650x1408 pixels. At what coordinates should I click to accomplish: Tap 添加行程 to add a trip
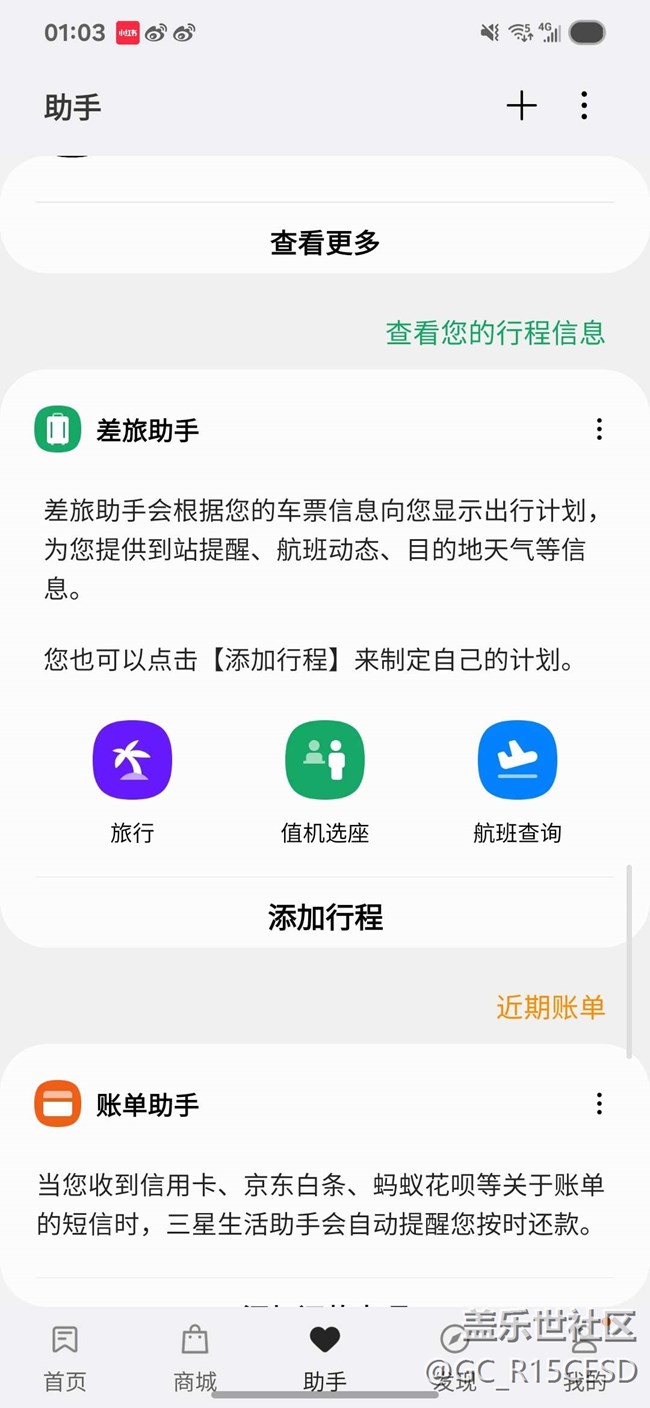click(325, 917)
